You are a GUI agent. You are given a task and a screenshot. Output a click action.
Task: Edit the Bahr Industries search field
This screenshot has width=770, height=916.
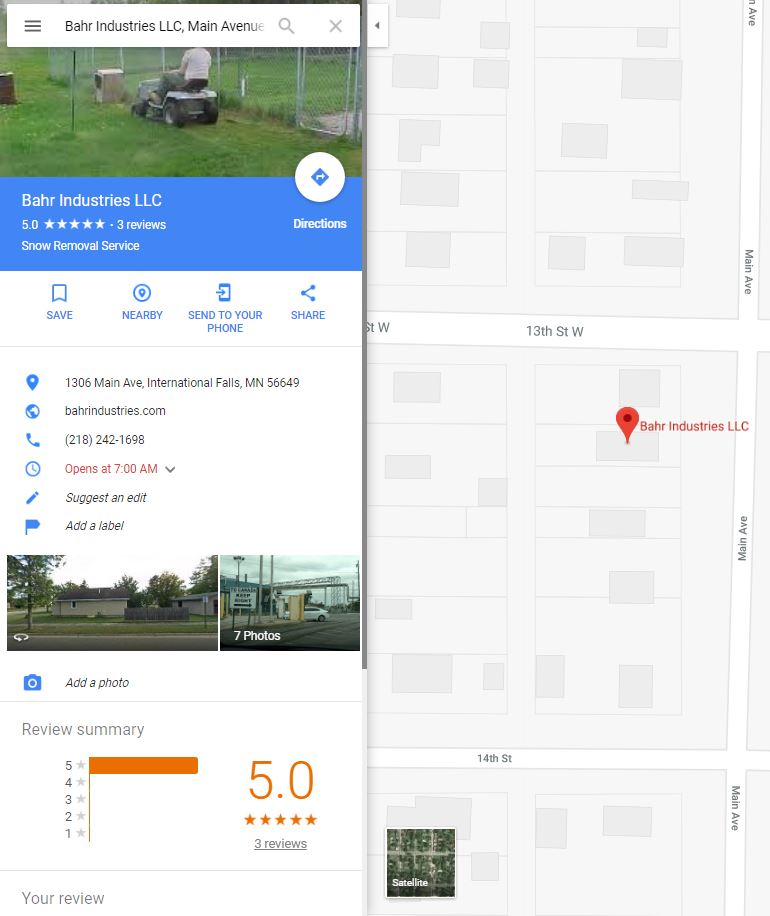coord(163,26)
